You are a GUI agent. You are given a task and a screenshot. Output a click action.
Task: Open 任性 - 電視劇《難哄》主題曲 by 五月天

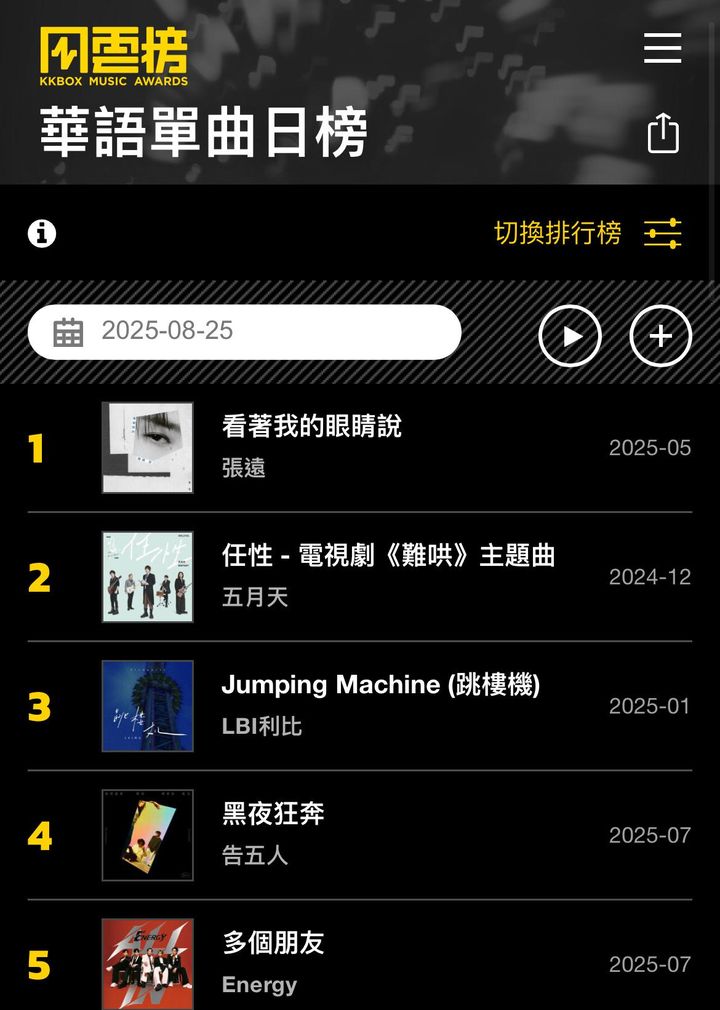(x=388, y=556)
